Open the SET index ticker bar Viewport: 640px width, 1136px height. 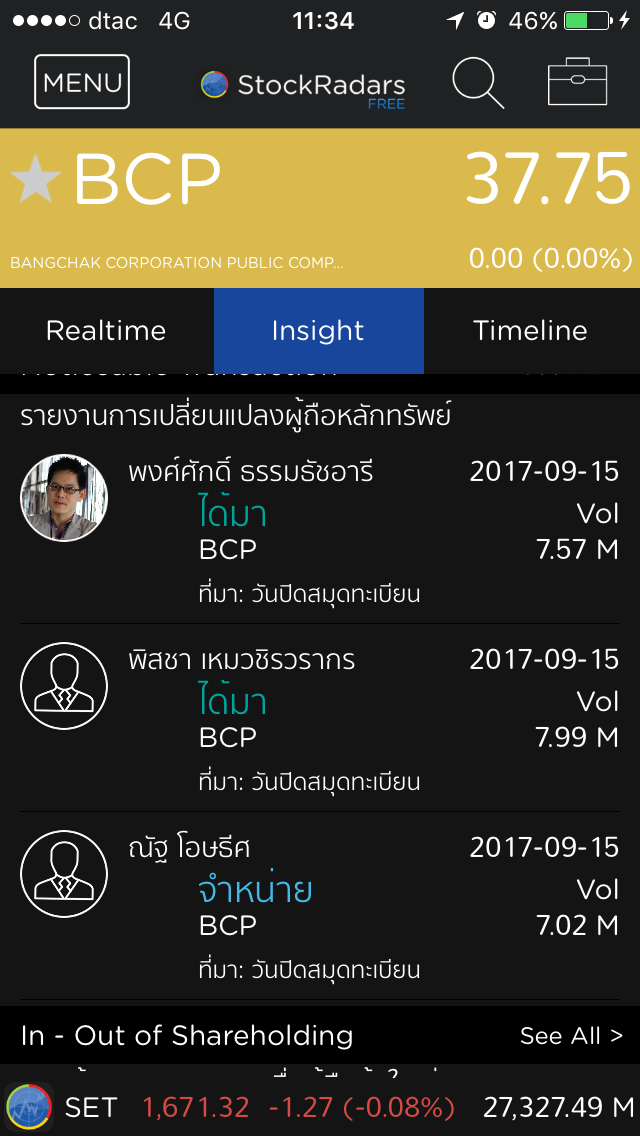point(320,1107)
